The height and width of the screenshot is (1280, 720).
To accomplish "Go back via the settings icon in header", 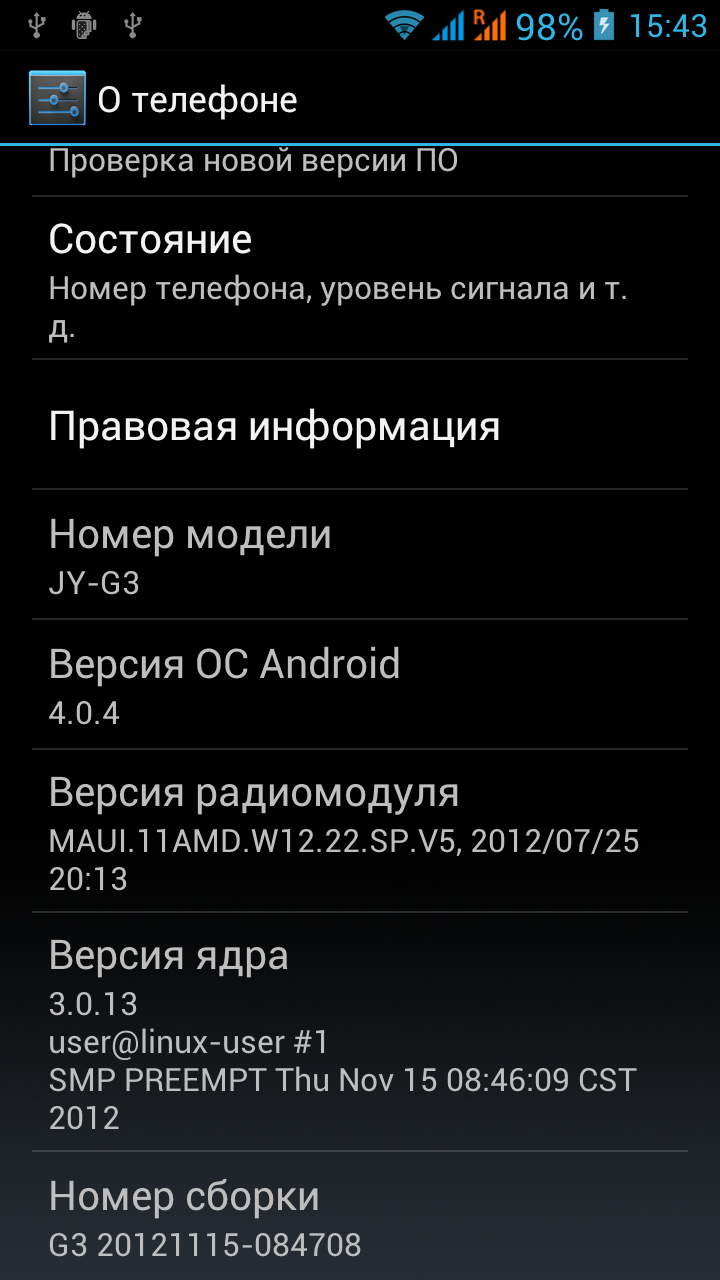I will pyautogui.click(x=57, y=98).
